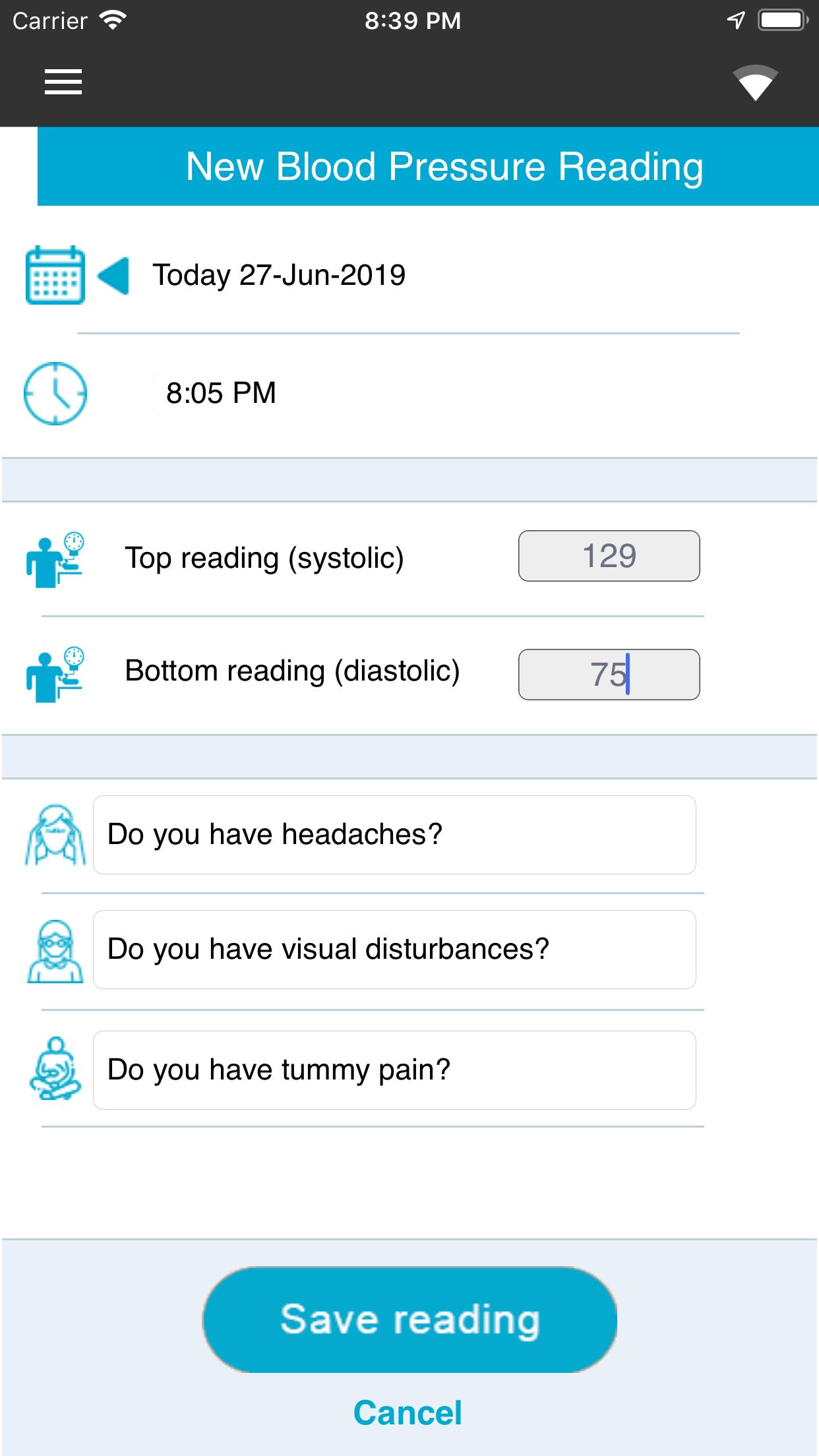Edit the diastolic bottom reading field
This screenshot has height=1456, width=819.
[609, 675]
